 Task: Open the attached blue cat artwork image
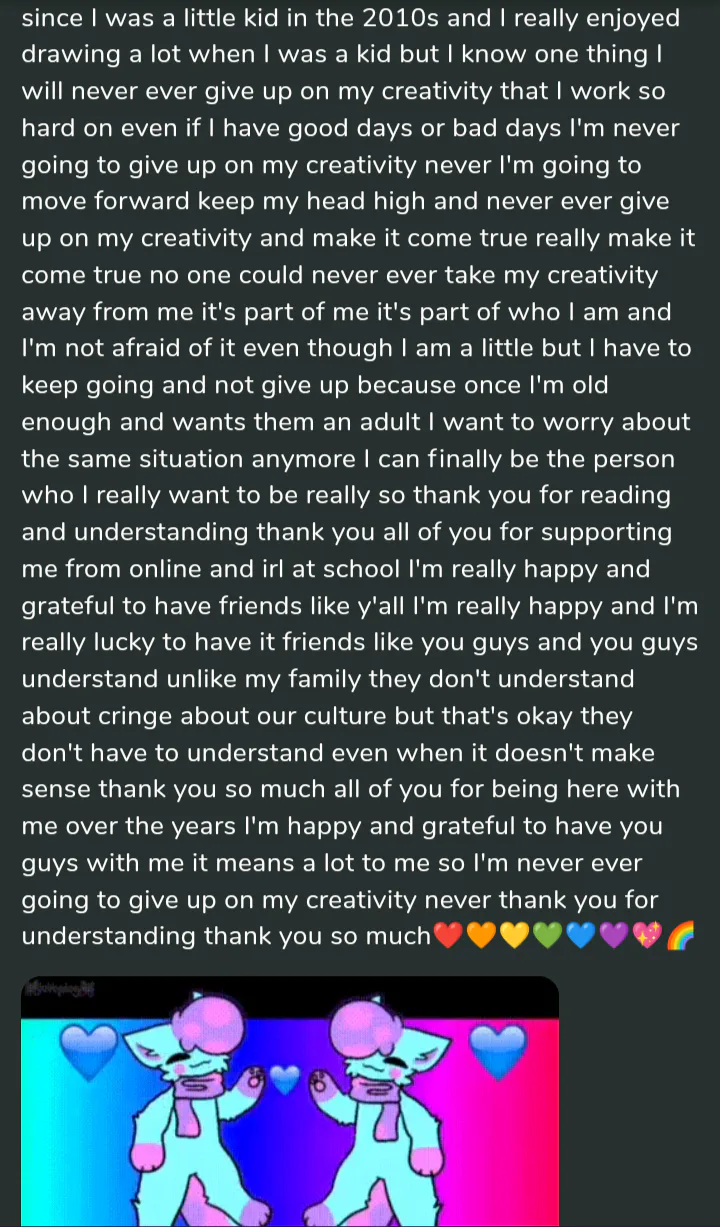click(290, 1100)
